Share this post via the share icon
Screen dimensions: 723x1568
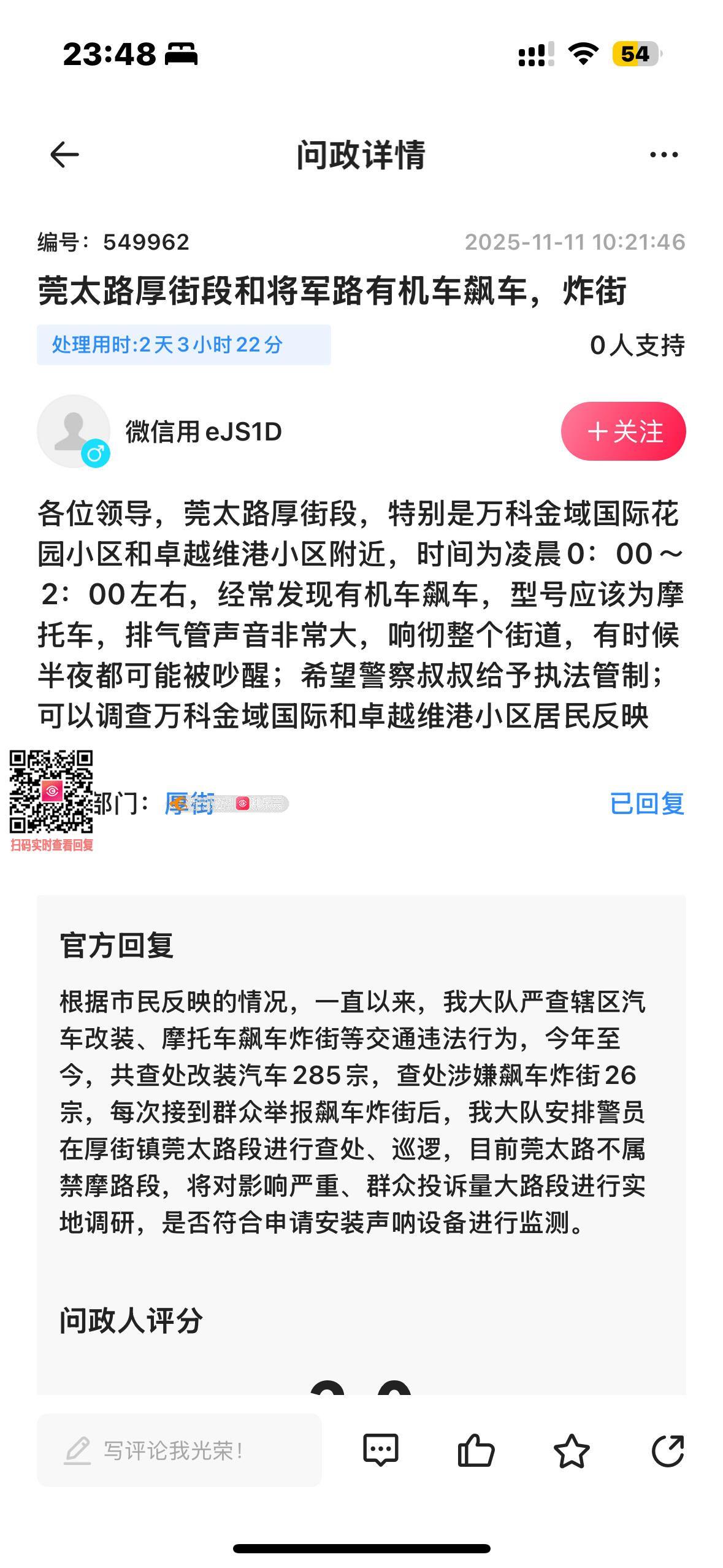[667, 1450]
